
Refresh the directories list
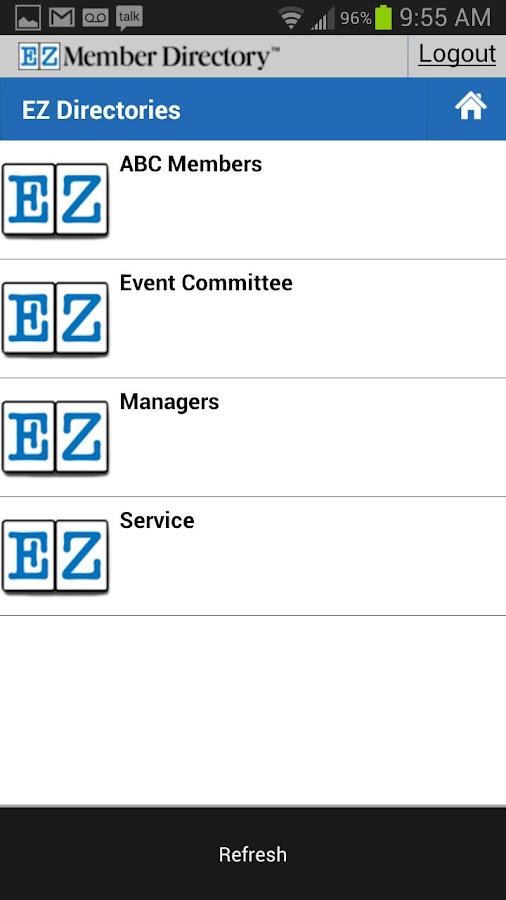pos(253,854)
